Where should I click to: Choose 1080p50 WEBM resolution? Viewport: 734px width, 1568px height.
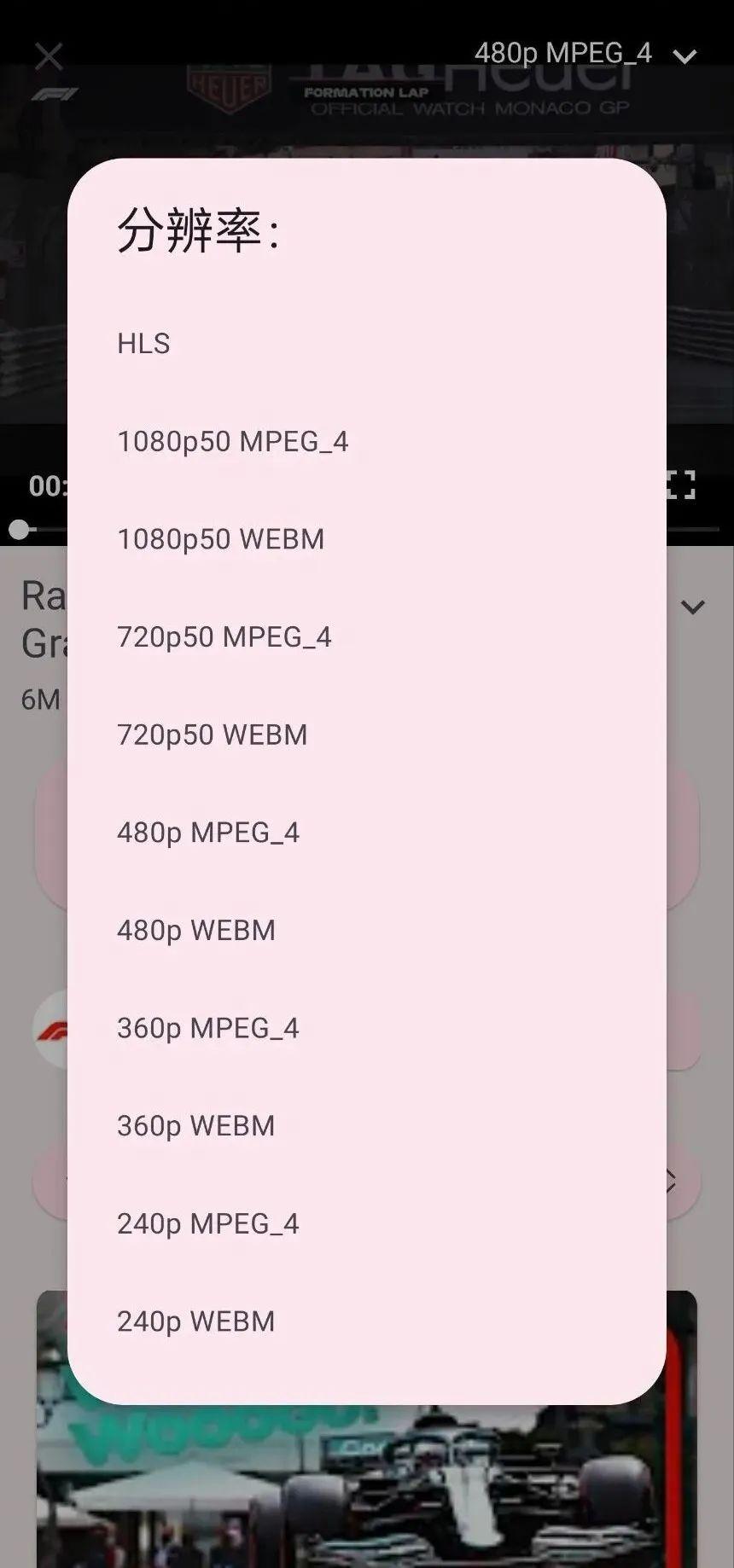pyautogui.click(x=367, y=539)
